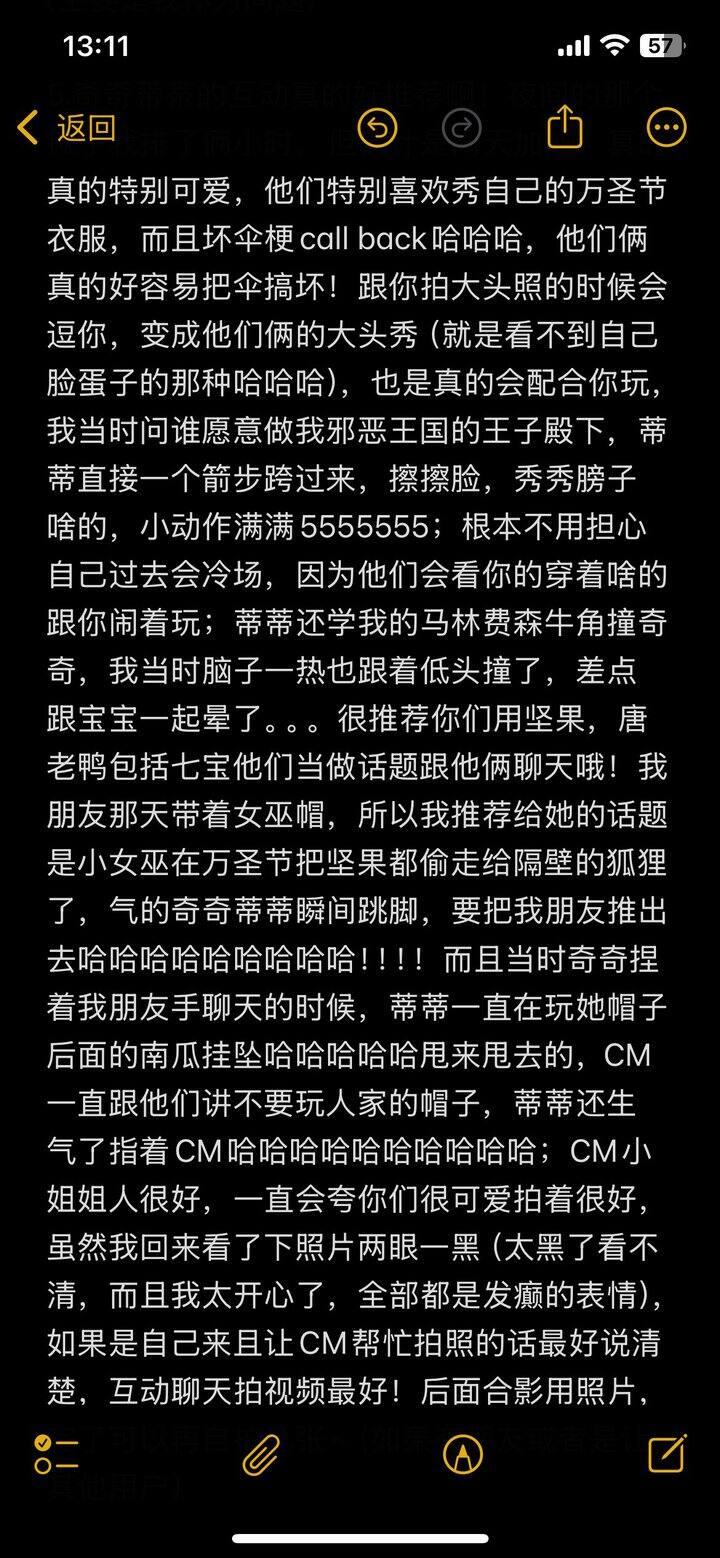Undo the last edit

[x=378, y=128]
